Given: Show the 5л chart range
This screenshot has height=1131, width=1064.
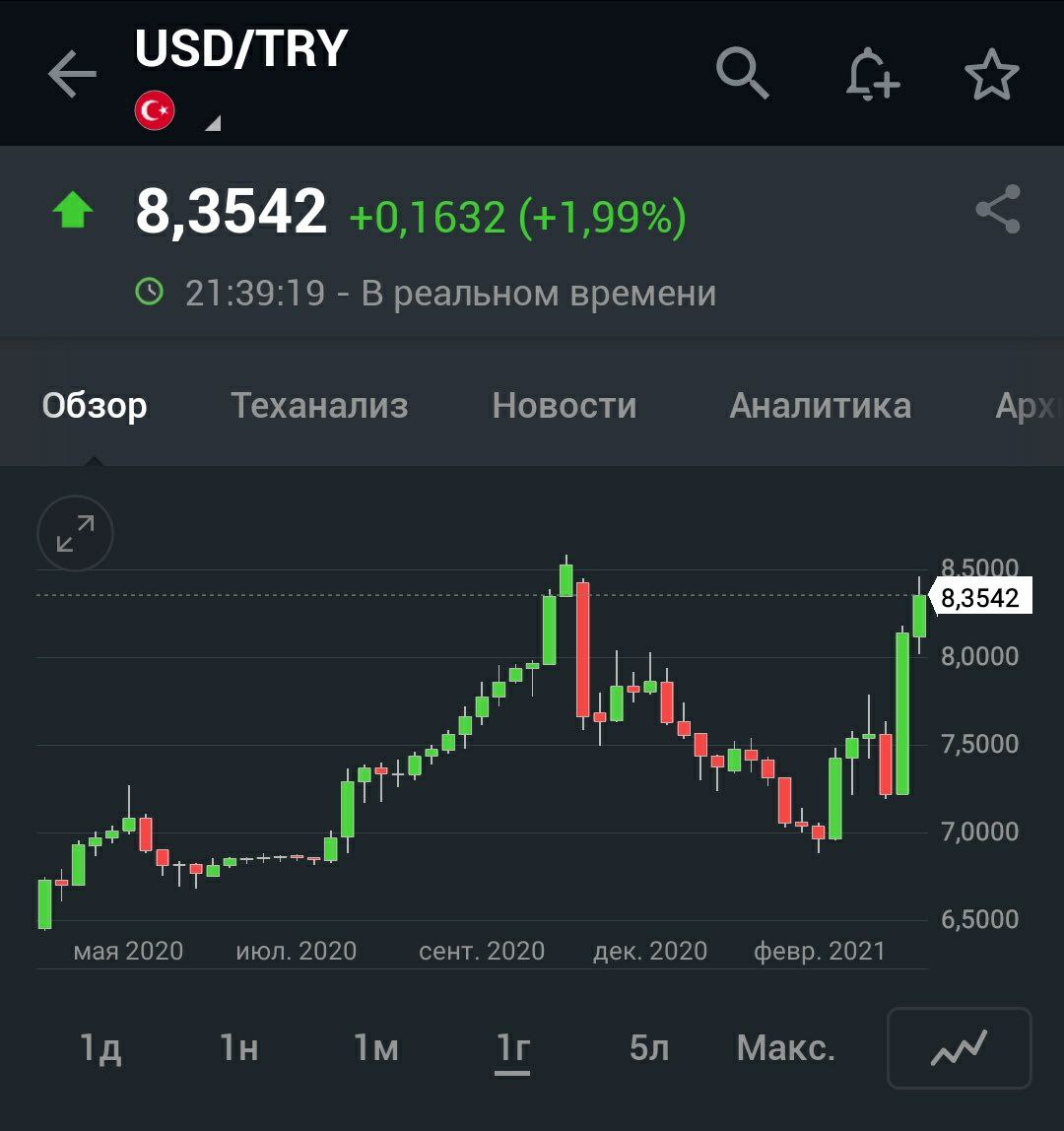Looking at the screenshot, I should 649,1048.
